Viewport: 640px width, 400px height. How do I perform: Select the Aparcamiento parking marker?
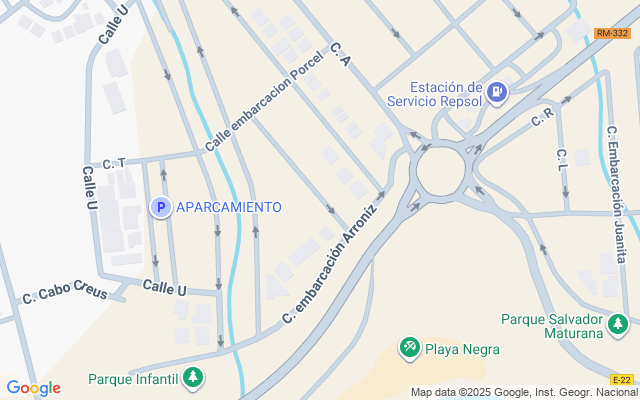point(160,207)
